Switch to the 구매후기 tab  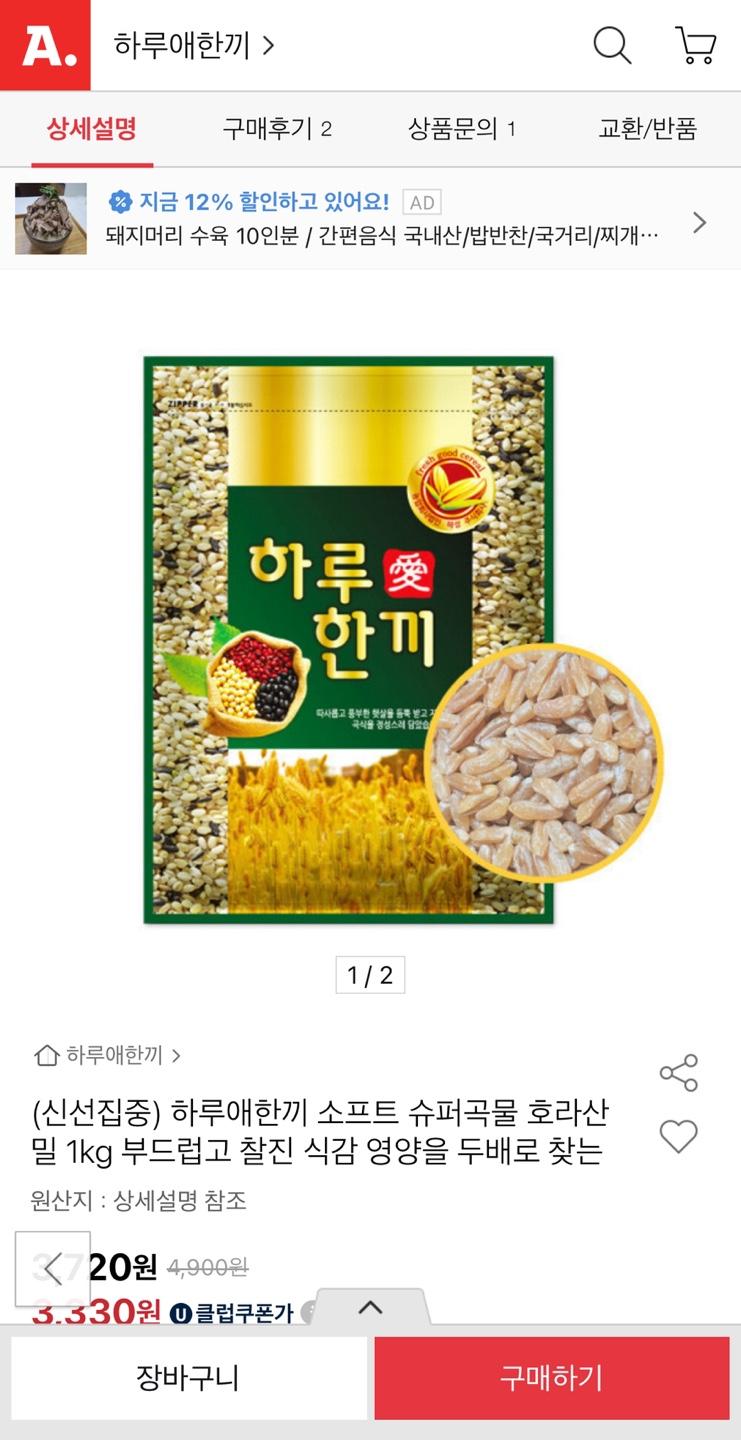click(277, 128)
